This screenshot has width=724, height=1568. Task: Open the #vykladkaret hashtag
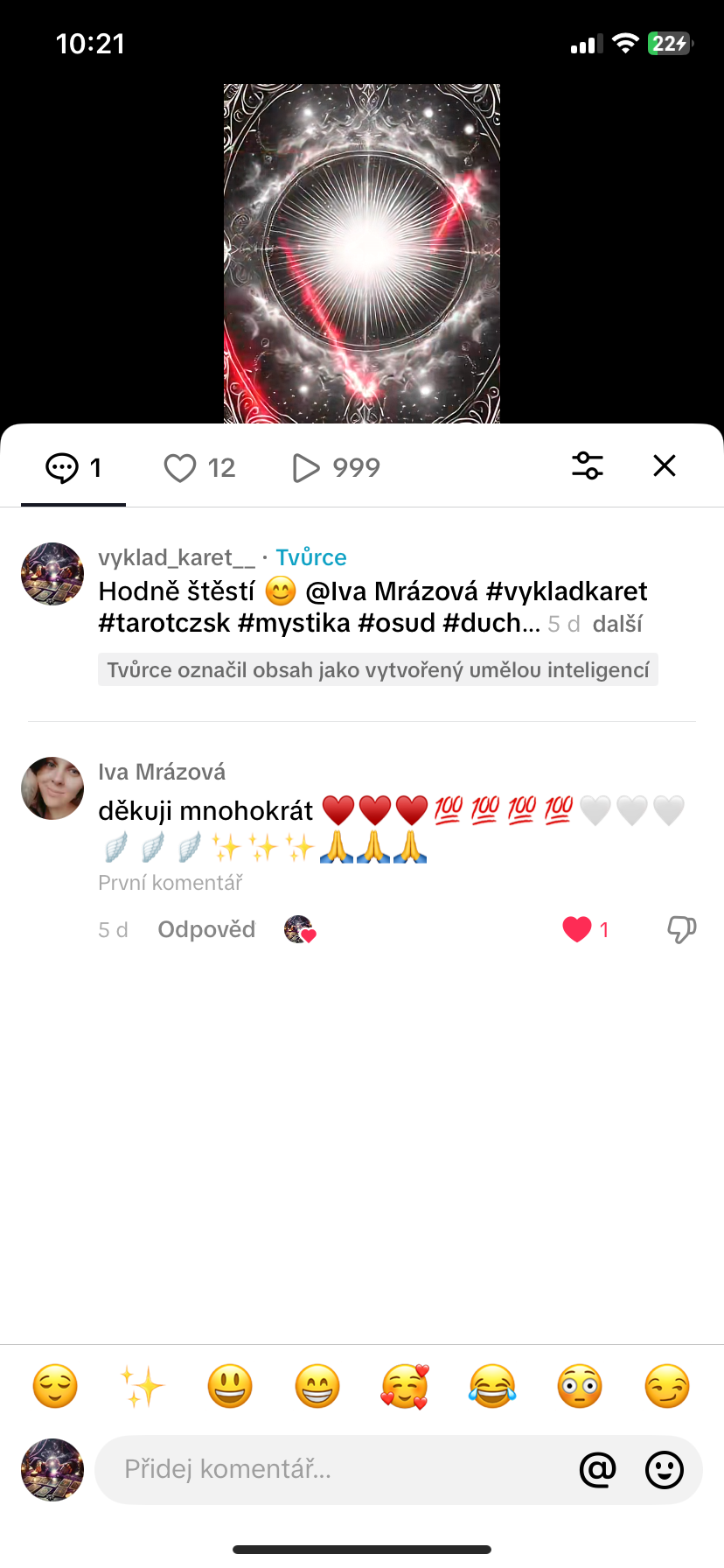click(x=567, y=591)
